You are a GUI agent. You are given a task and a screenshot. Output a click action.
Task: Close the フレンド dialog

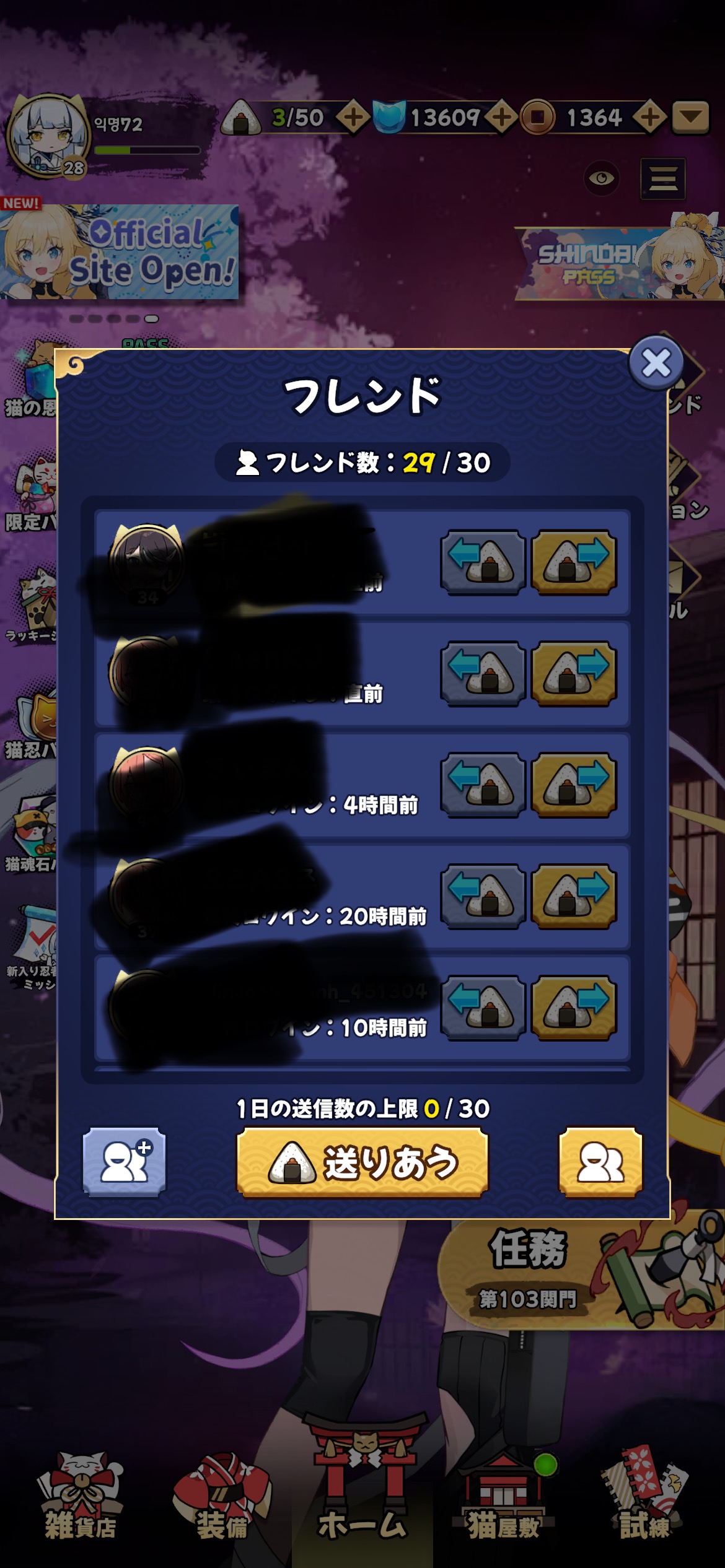coord(656,364)
